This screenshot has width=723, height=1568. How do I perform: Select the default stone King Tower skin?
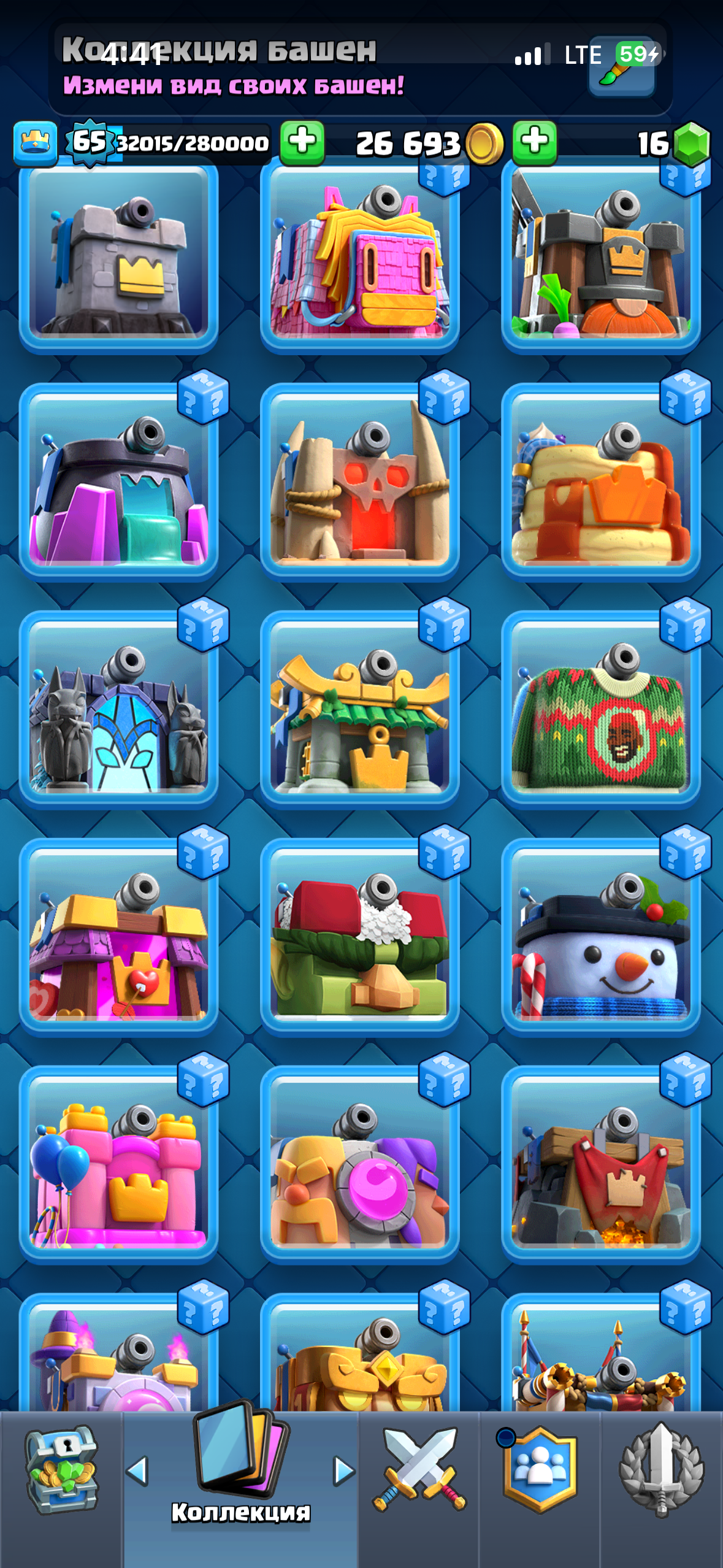pyautogui.click(x=120, y=258)
